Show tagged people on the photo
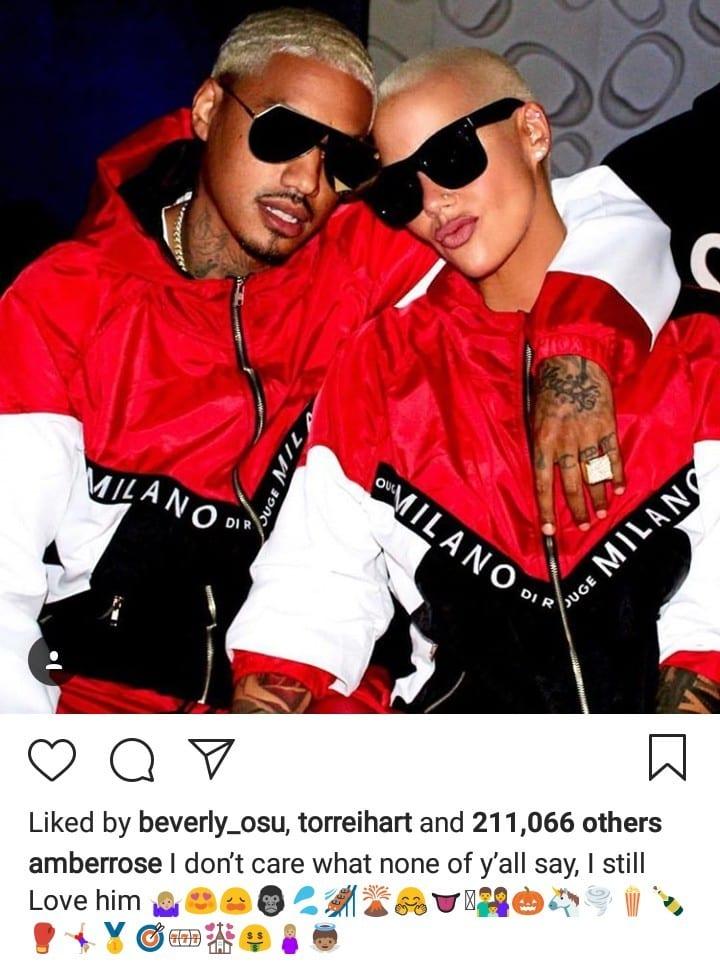 pyautogui.click(x=52, y=661)
